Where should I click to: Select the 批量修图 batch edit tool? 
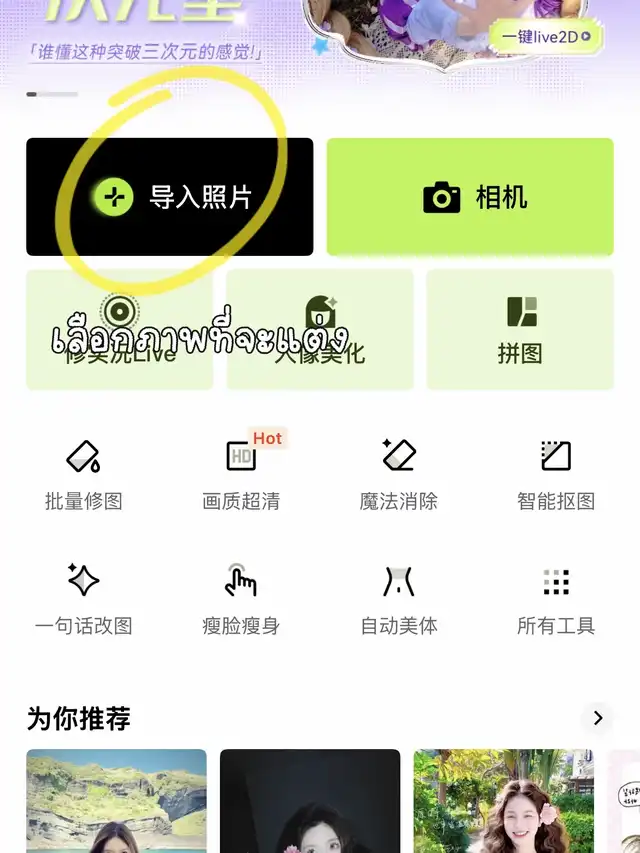[x=83, y=475]
